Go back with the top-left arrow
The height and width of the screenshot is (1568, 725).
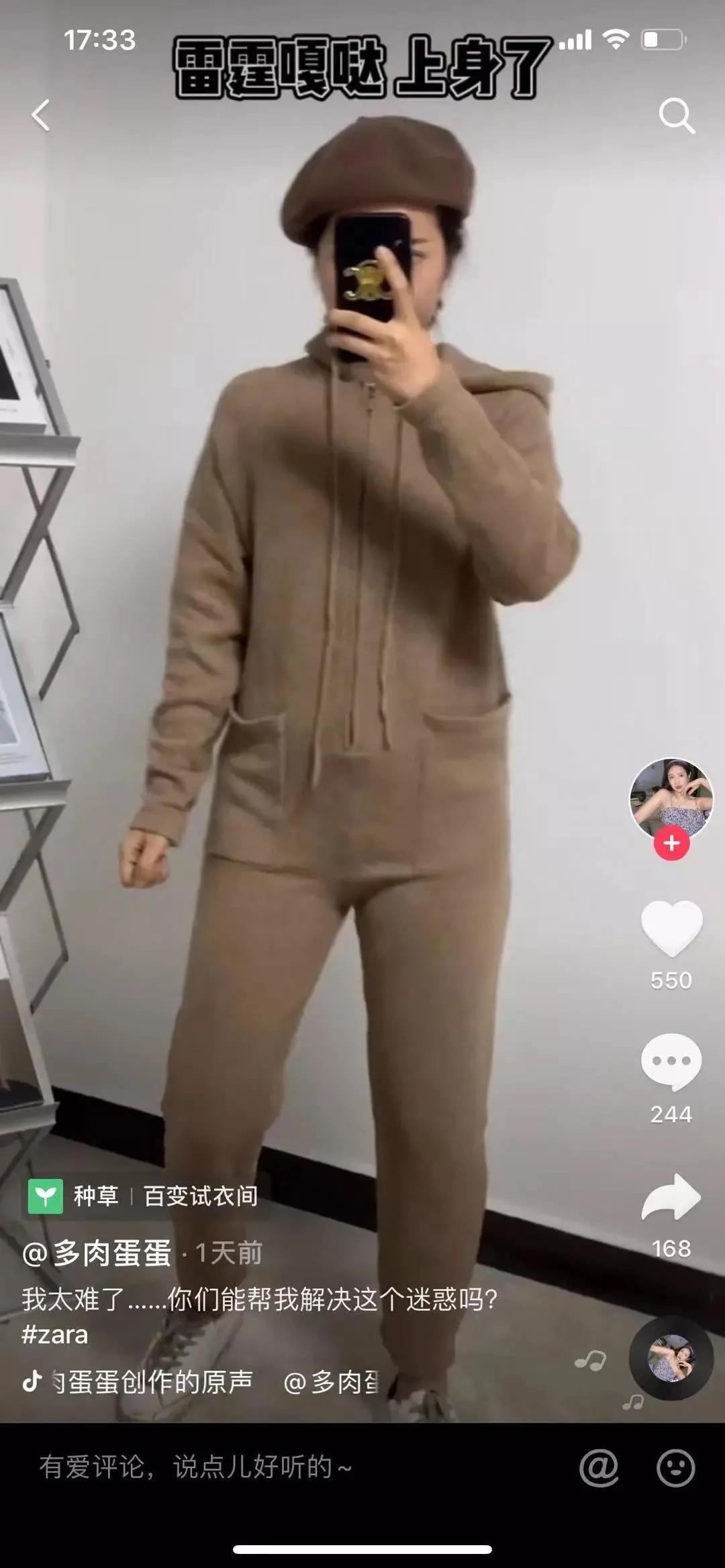pos(41,115)
